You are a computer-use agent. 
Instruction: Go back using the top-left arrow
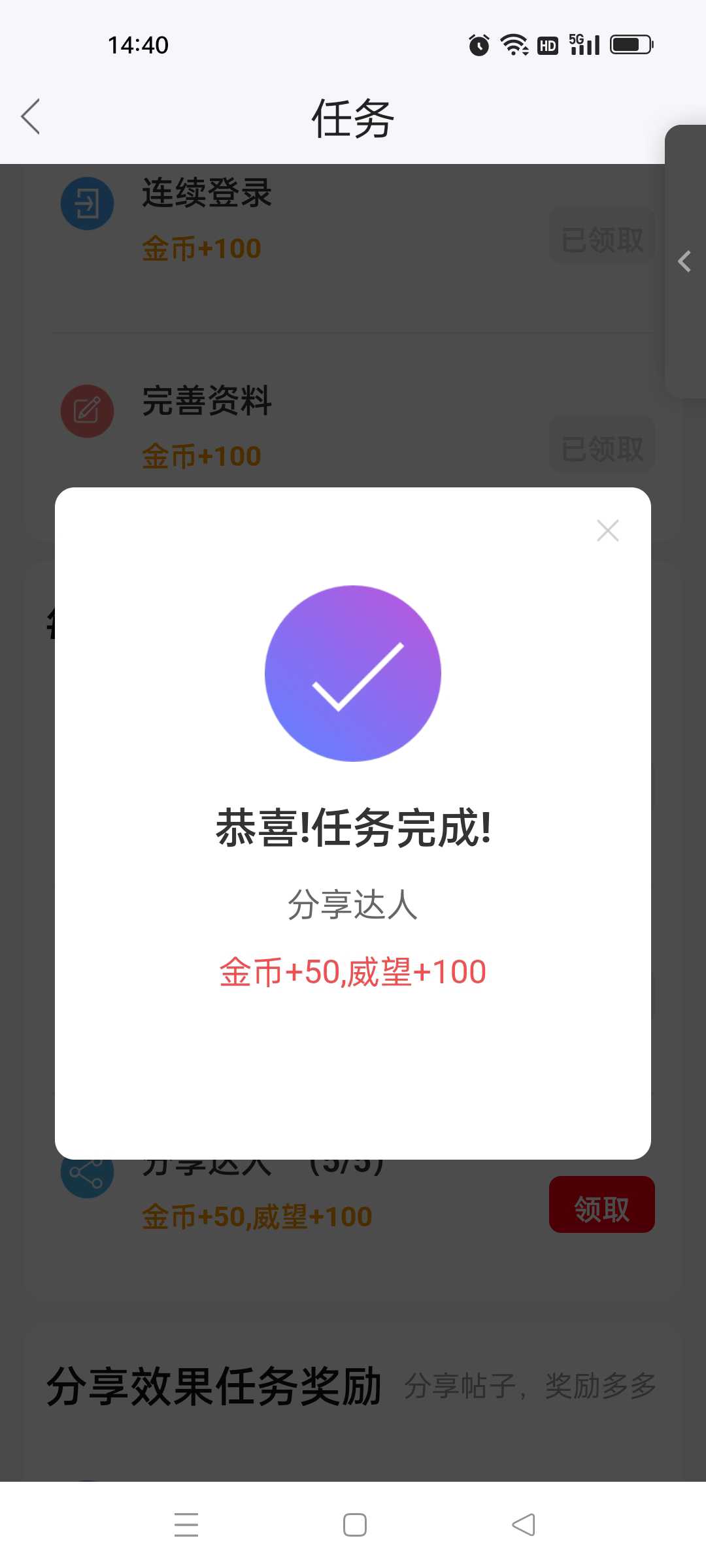tap(31, 117)
